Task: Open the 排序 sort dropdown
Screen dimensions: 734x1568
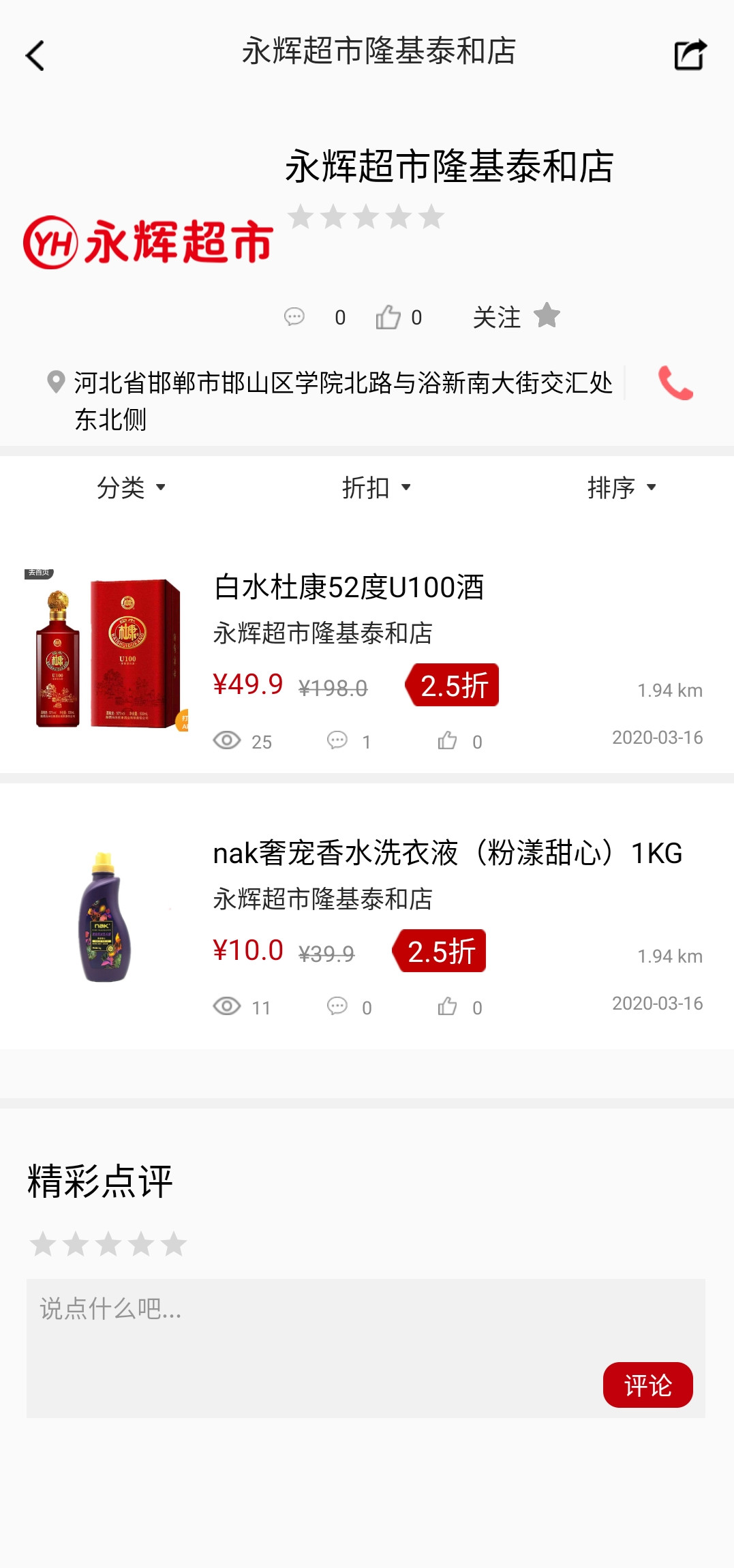Action: (622, 487)
